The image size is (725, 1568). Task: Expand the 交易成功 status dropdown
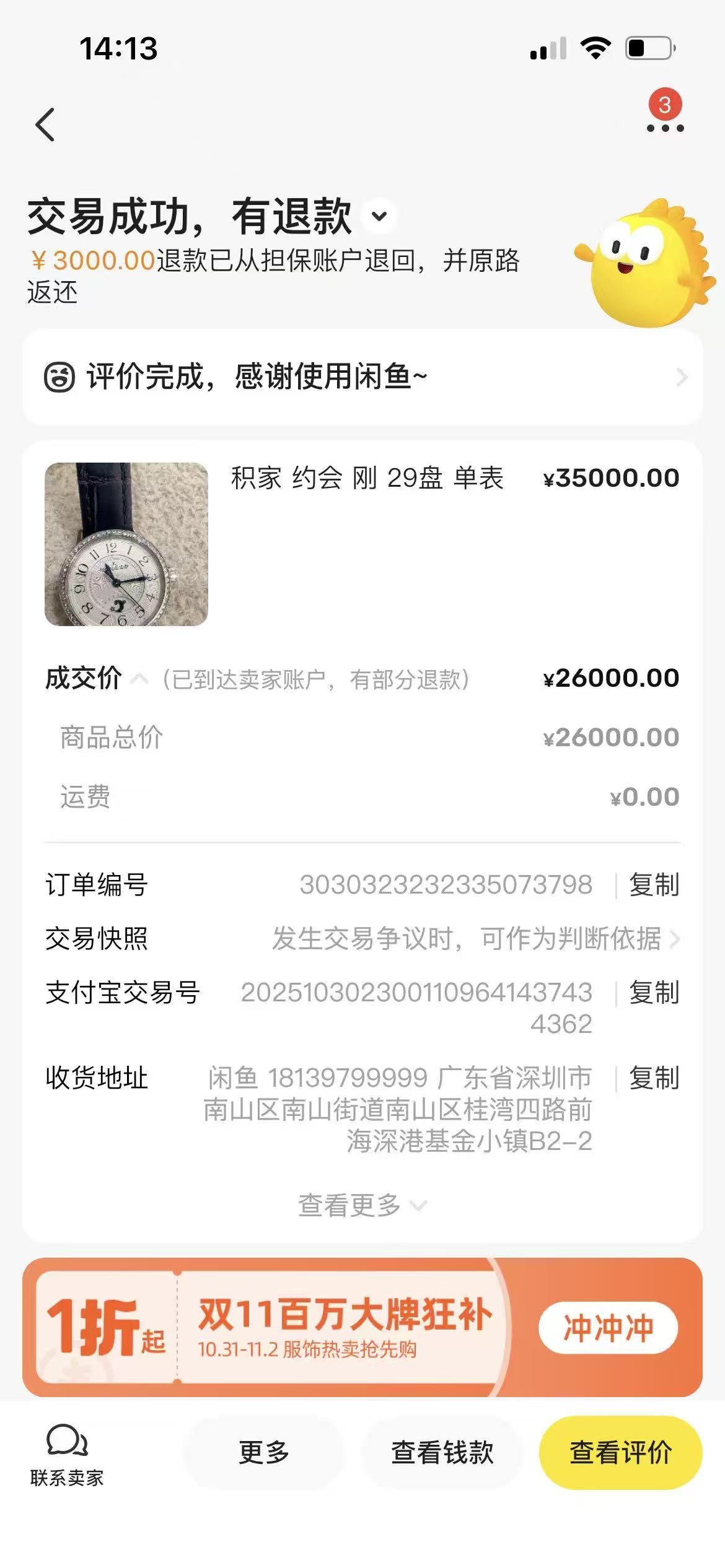click(x=379, y=216)
